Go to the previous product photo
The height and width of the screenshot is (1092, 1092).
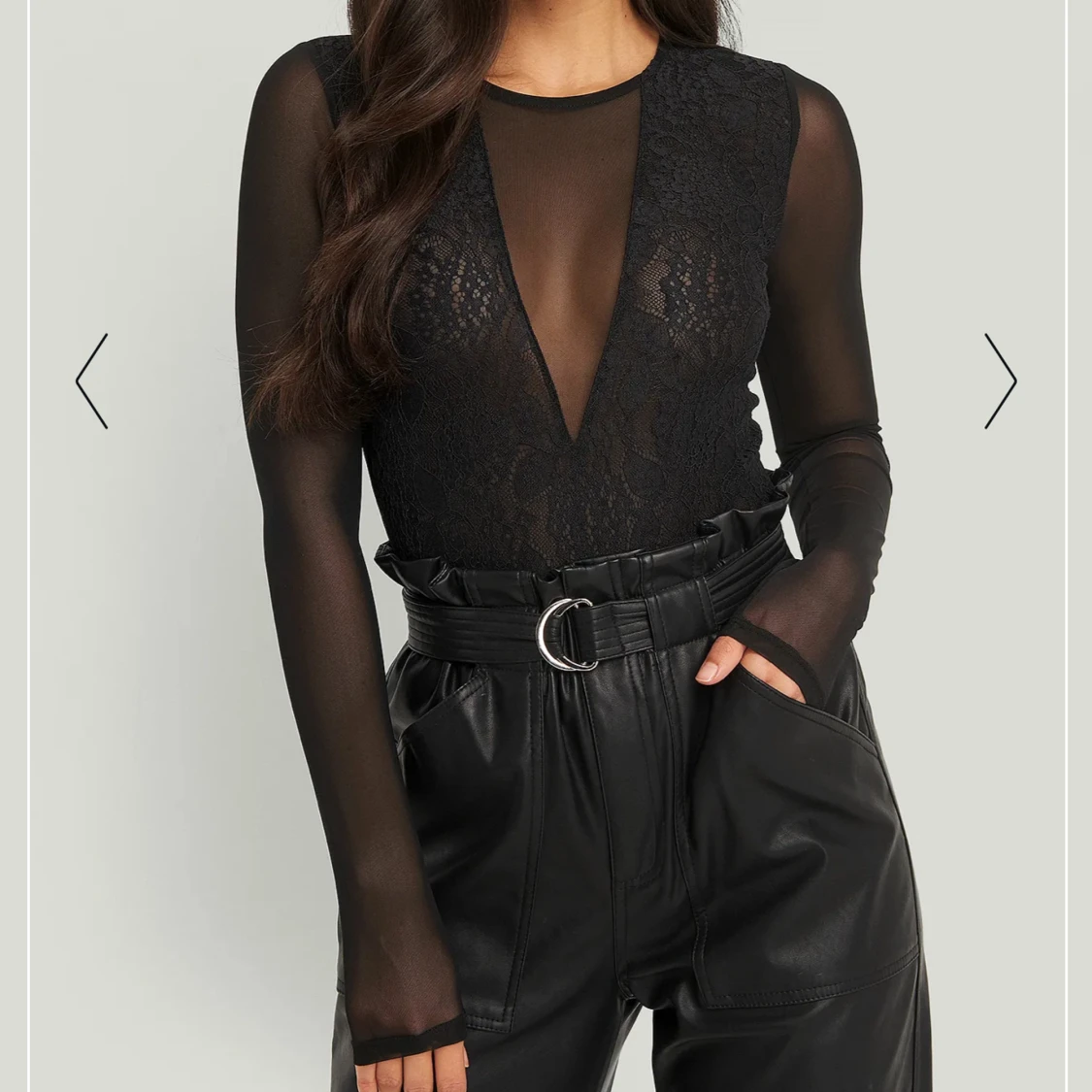click(x=91, y=381)
